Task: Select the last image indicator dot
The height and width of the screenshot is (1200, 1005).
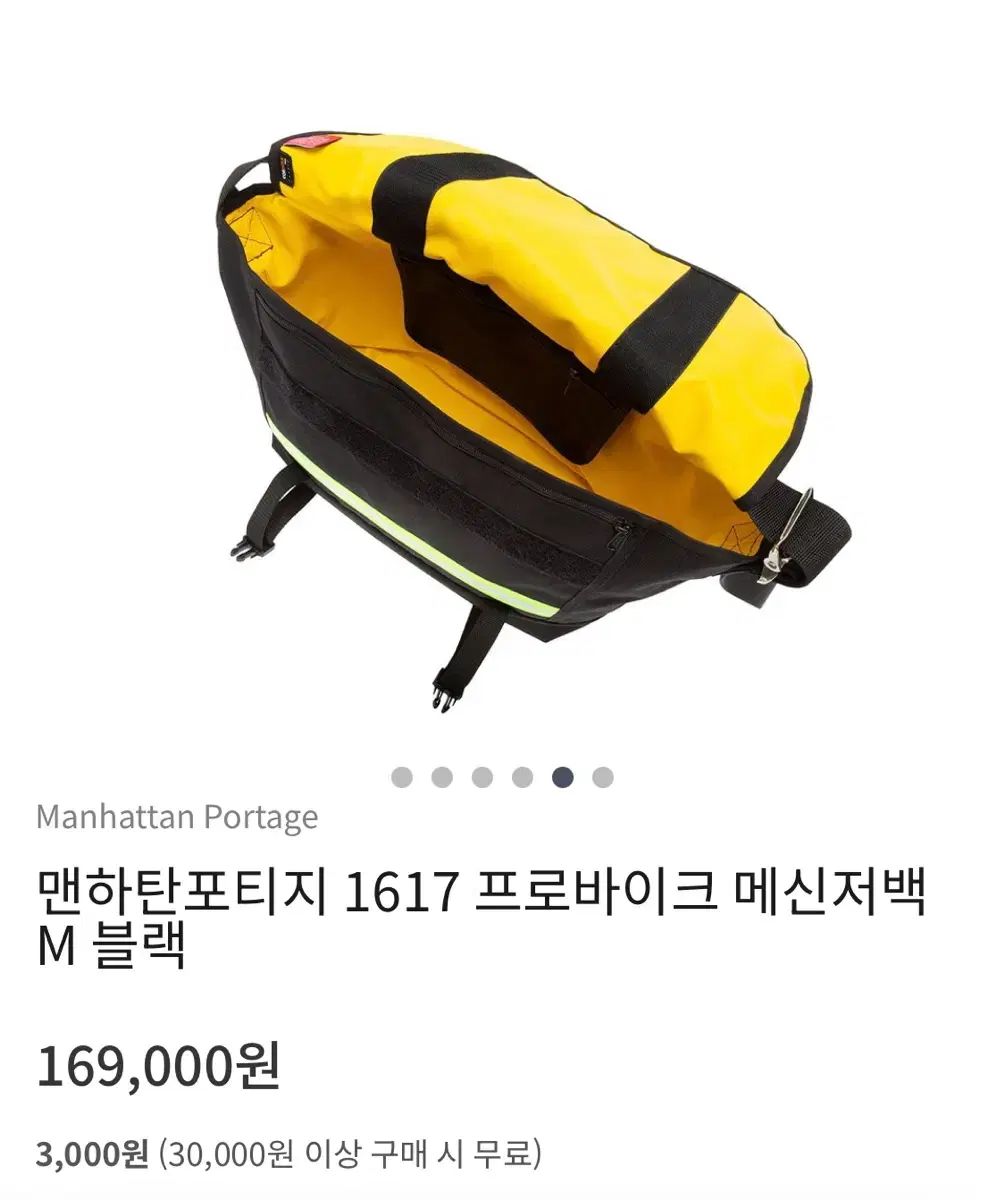Action: pos(602,777)
